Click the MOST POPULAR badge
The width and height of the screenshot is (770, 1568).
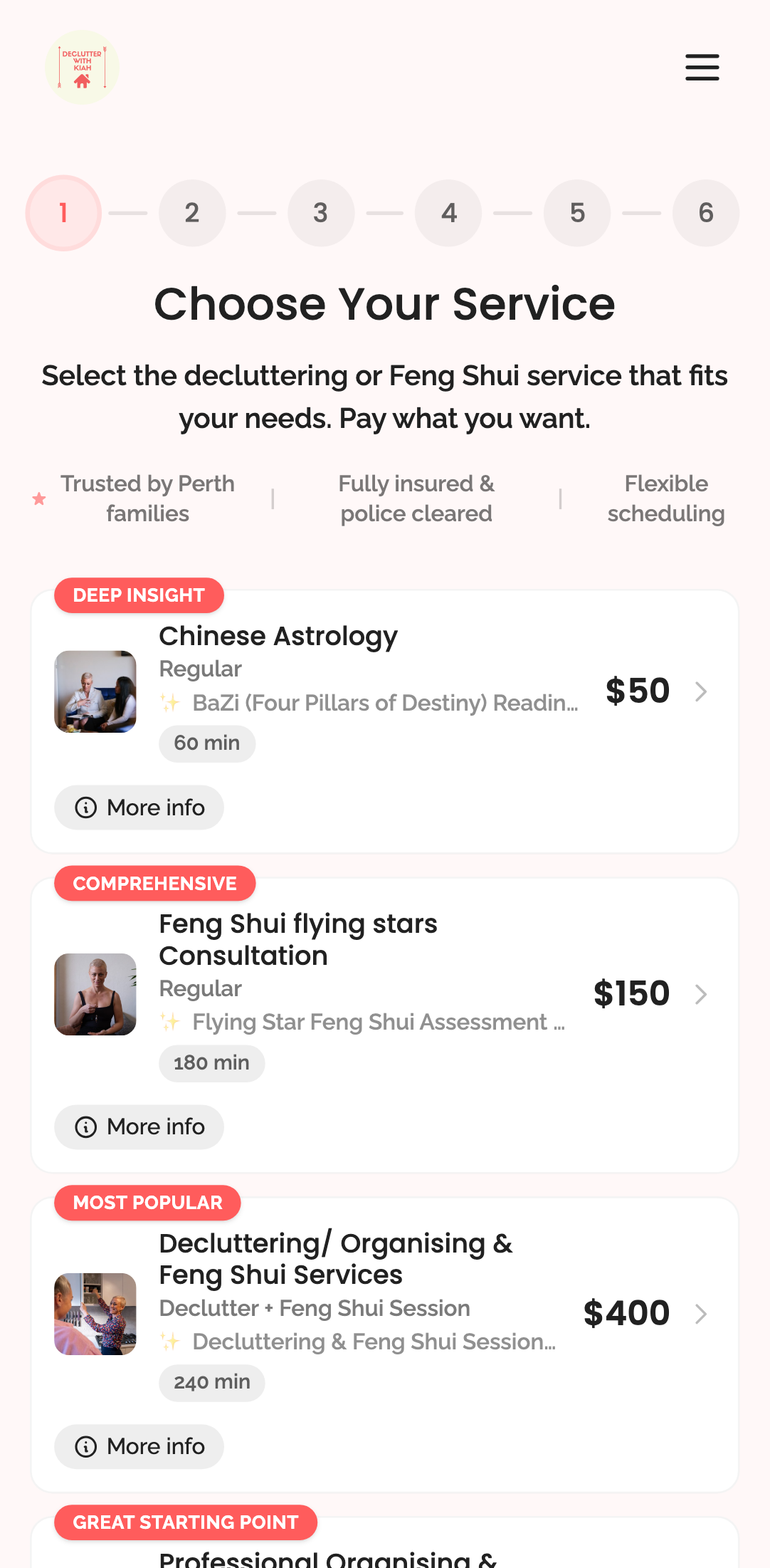pyautogui.click(x=147, y=1203)
